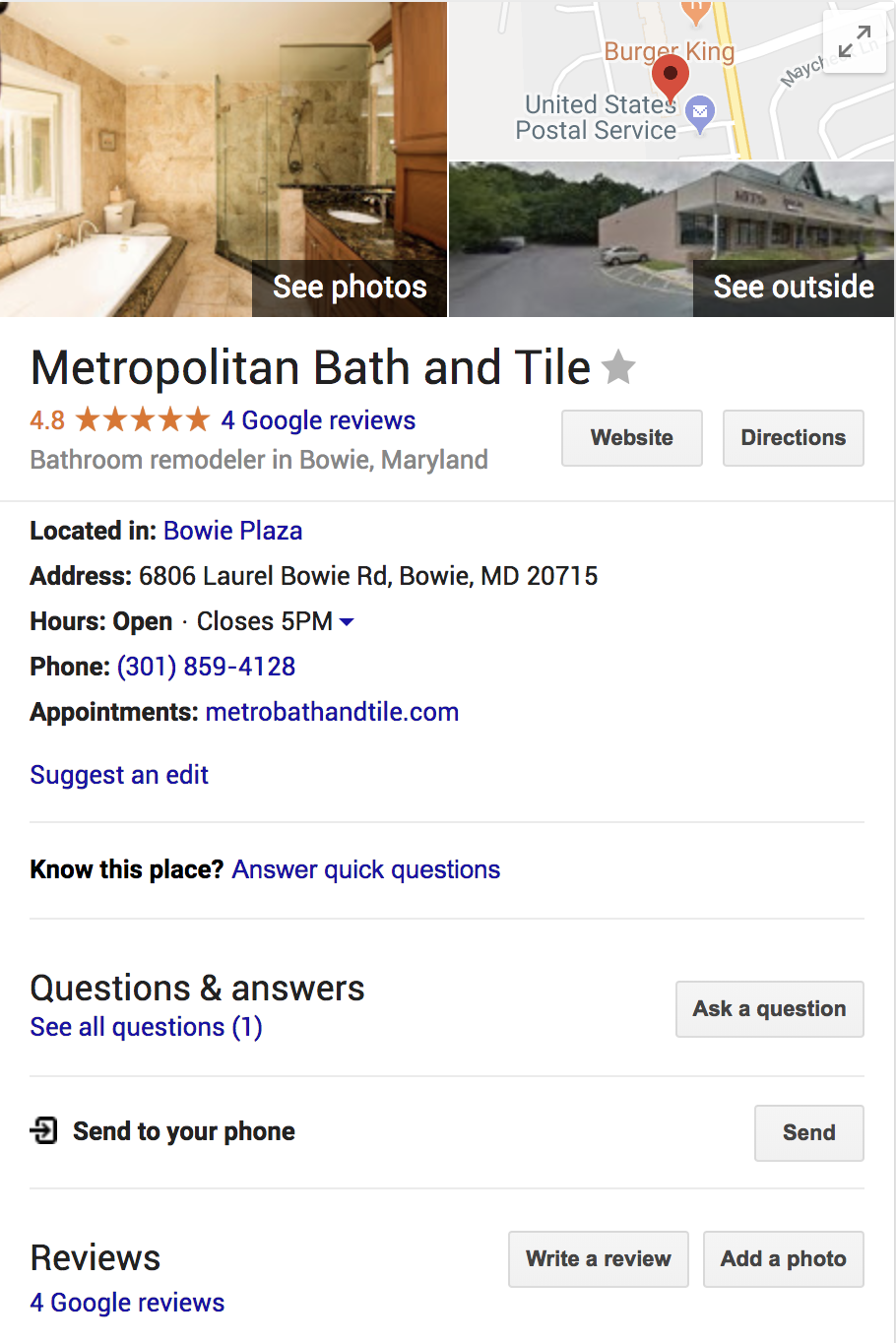Save place with the star icon
Image resolution: width=896 pixels, height=1343 pixels.
[618, 368]
